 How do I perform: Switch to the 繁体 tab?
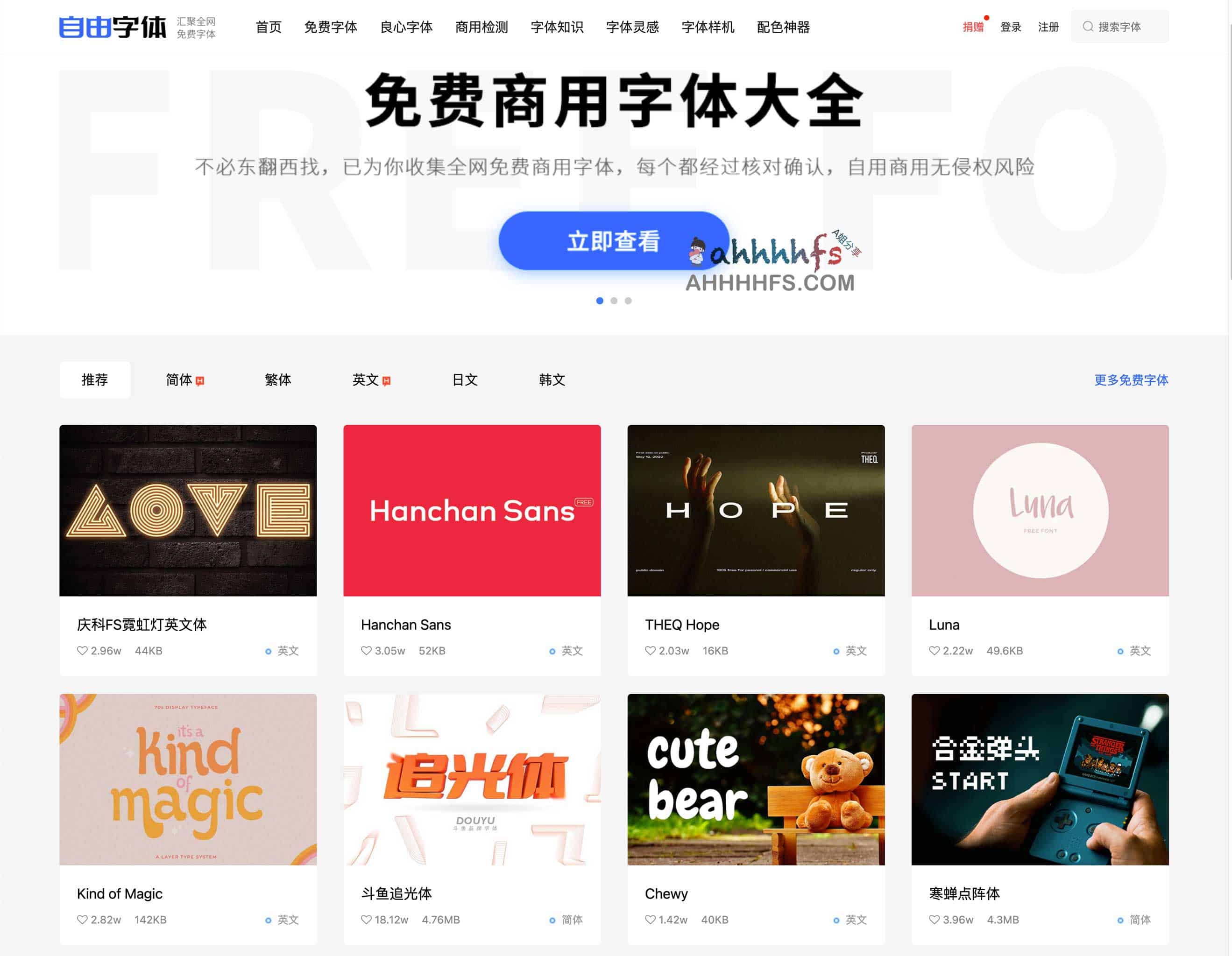tap(277, 380)
